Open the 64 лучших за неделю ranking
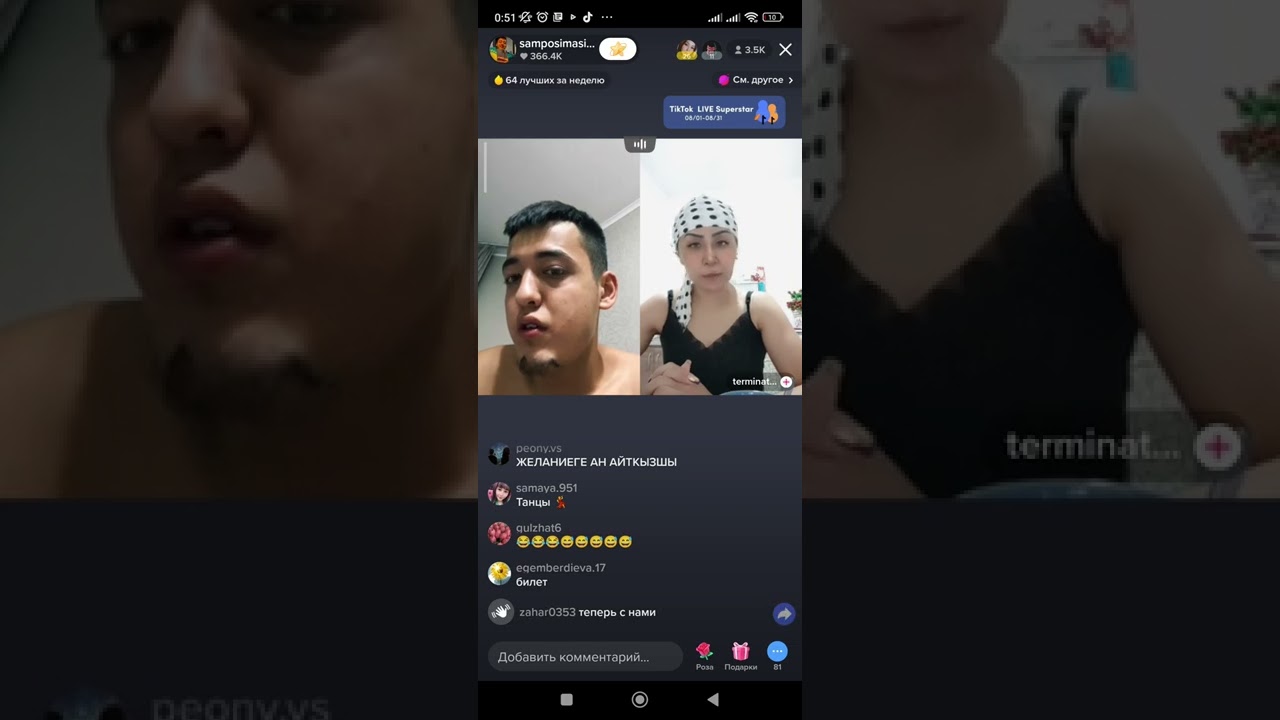The width and height of the screenshot is (1280, 720). (x=549, y=80)
